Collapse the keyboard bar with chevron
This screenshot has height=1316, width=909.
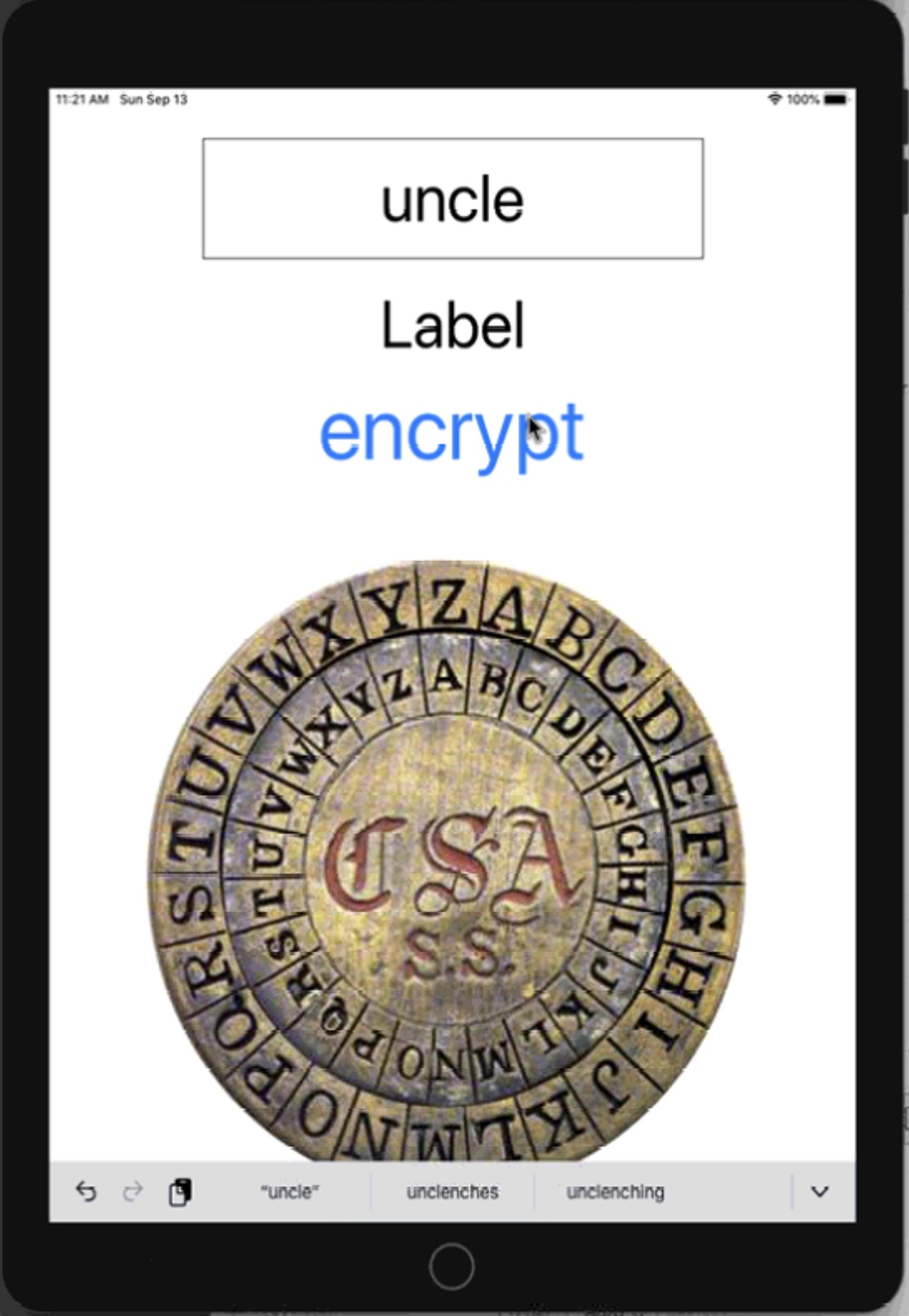point(819,1192)
